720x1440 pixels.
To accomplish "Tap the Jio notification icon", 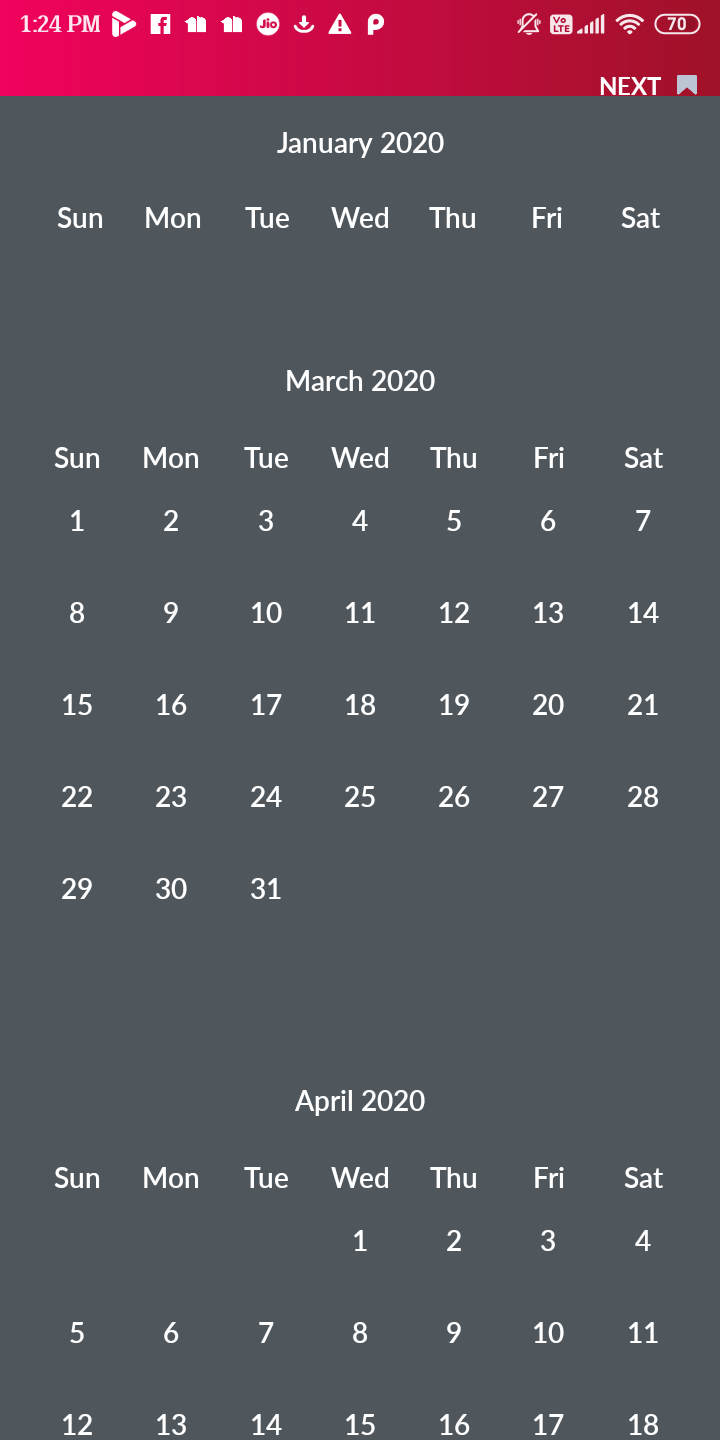I will [x=266, y=24].
